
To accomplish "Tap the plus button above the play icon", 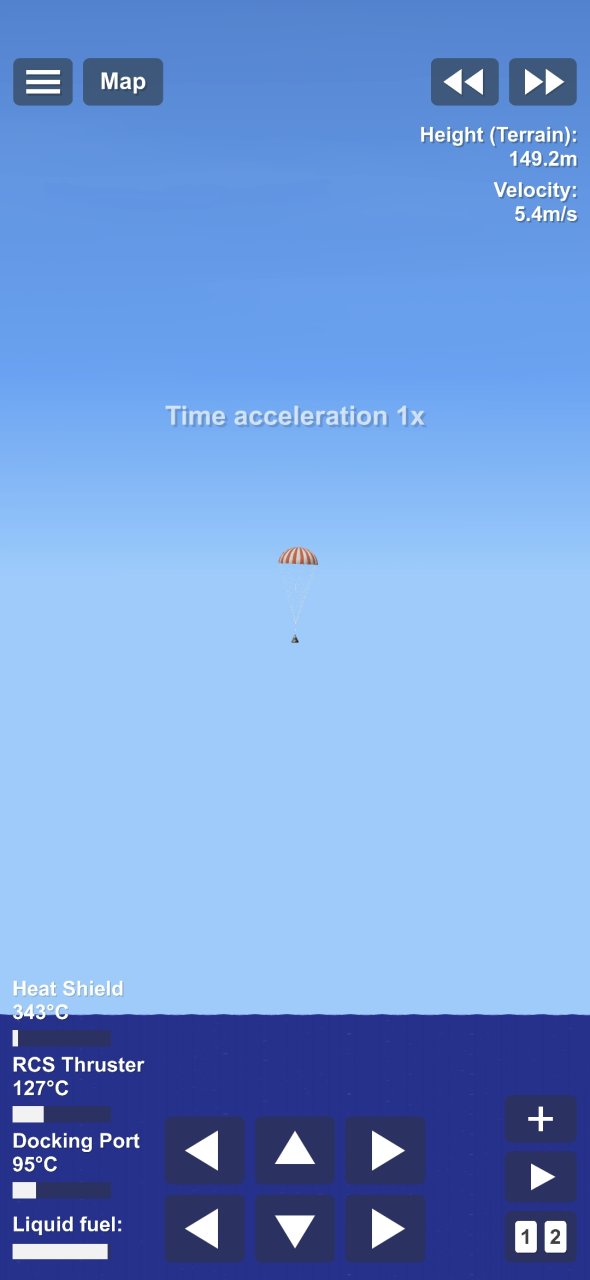I will [541, 1119].
